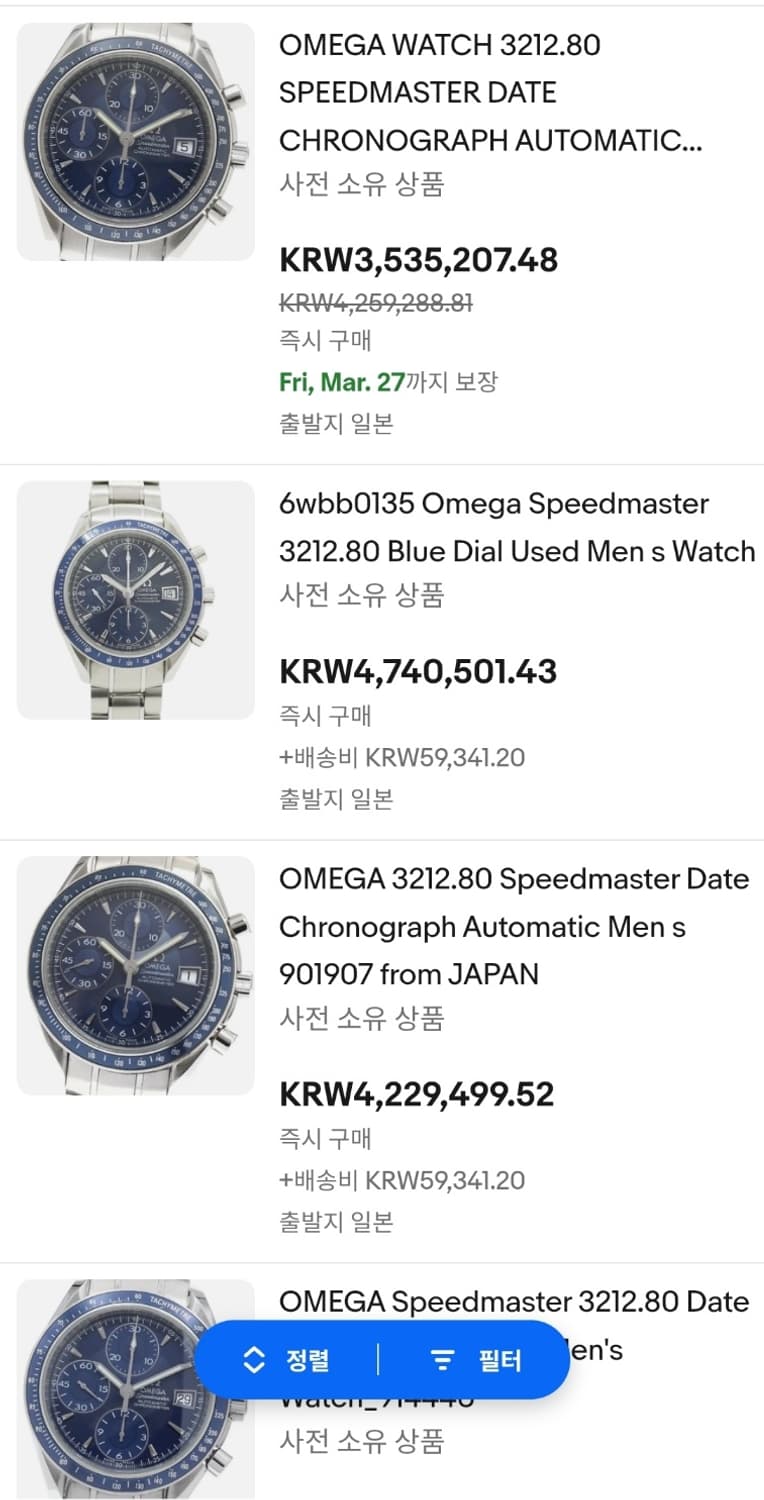Click the +배송비 KRW59,341.20 shipping fee text
The image size is (764, 1500).
click(402, 757)
